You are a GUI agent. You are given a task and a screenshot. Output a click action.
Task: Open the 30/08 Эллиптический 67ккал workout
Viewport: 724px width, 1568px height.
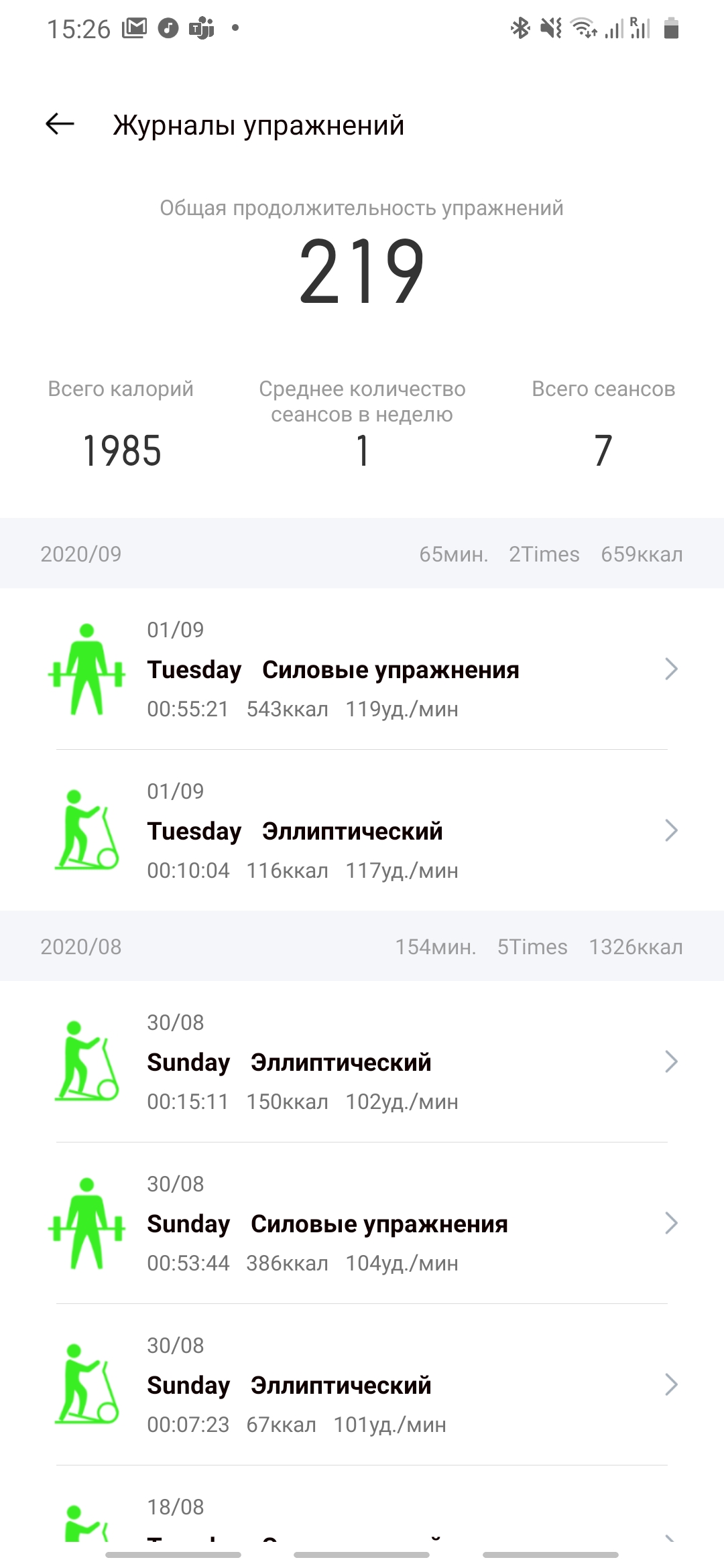362,1385
